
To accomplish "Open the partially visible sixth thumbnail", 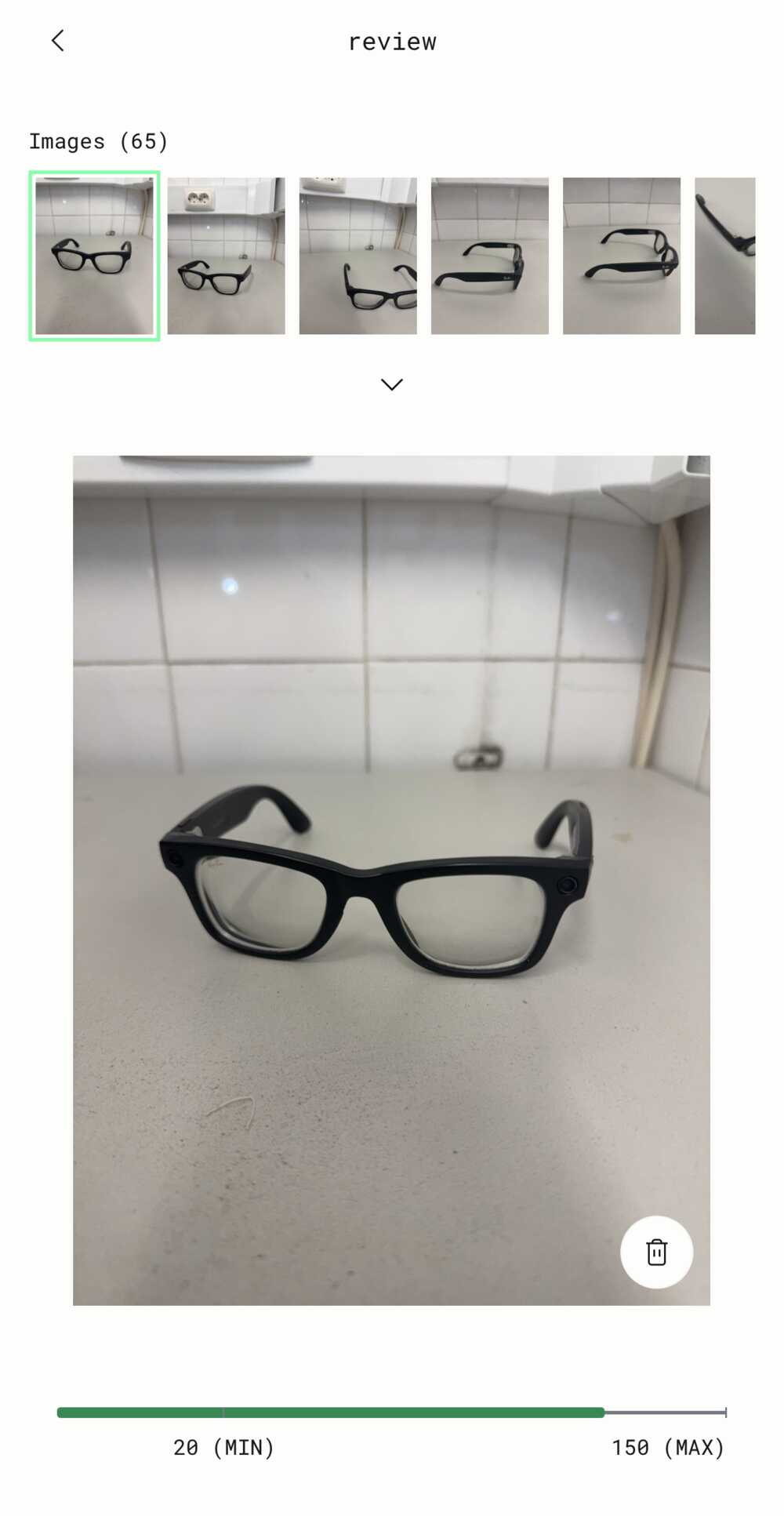I will [x=725, y=256].
